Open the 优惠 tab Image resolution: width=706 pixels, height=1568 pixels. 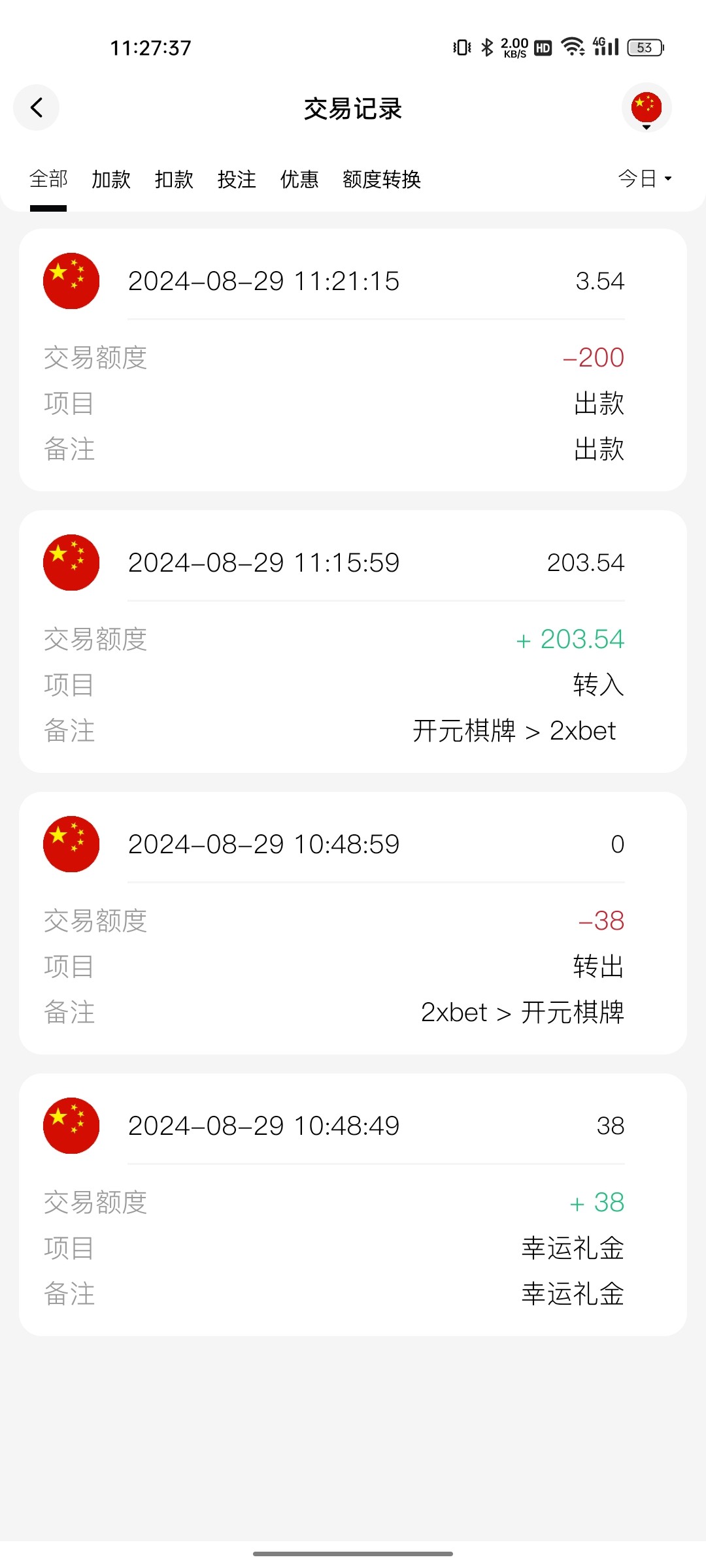click(x=299, y=179)
